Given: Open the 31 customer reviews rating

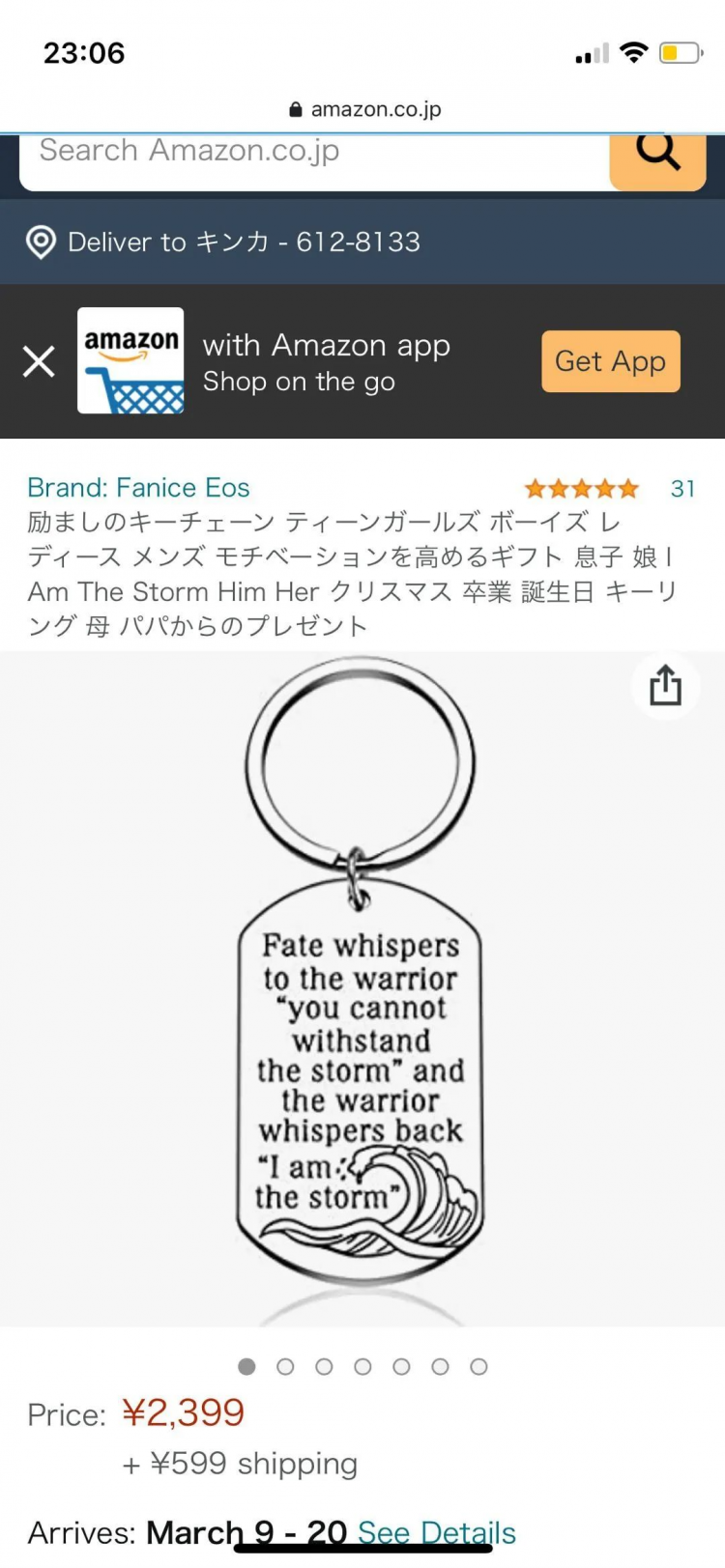Looking at the screenshot, I should pos(609,489).
